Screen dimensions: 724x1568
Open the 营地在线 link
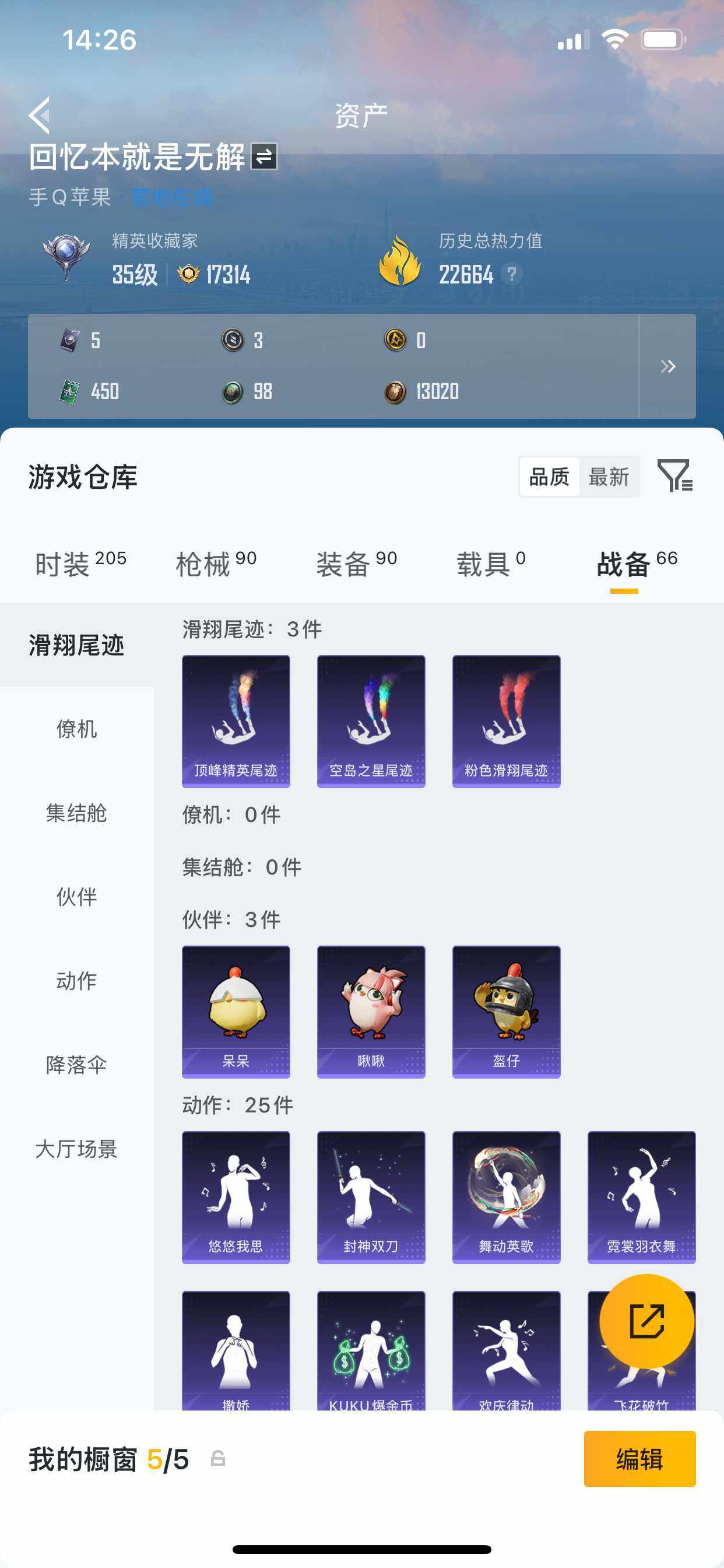tap(171, 197)
